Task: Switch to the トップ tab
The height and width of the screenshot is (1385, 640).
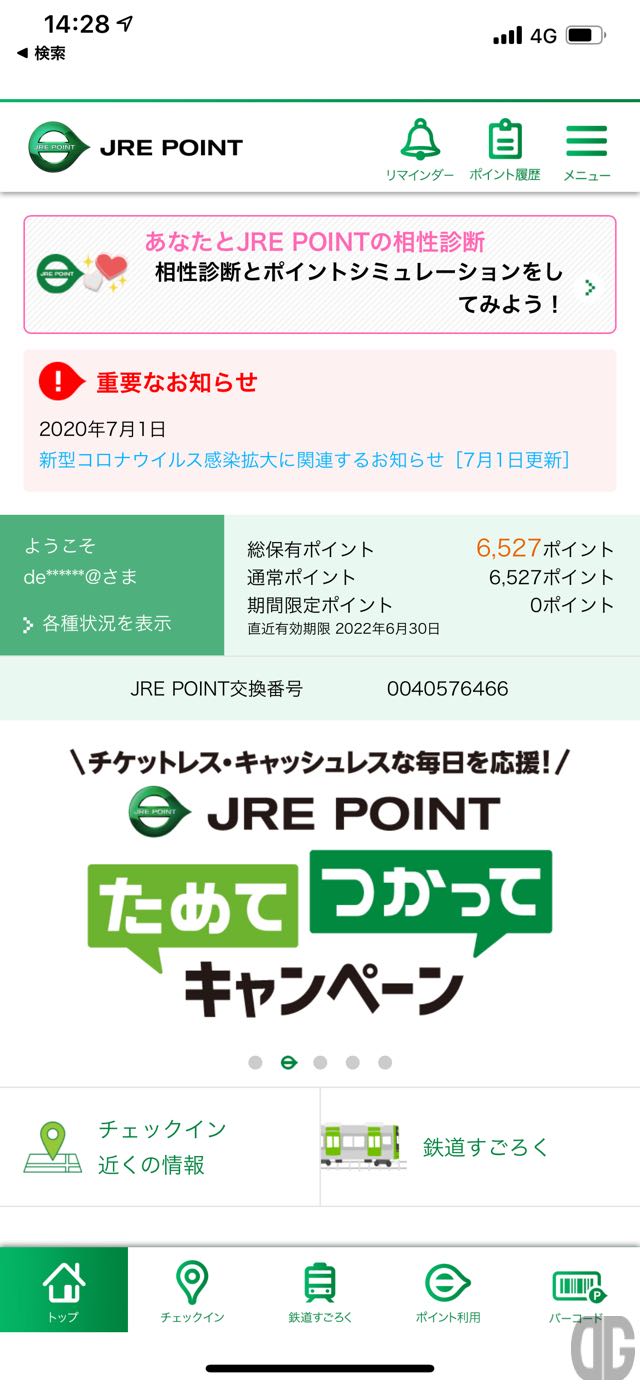Action: click(x=64, y=1290)
